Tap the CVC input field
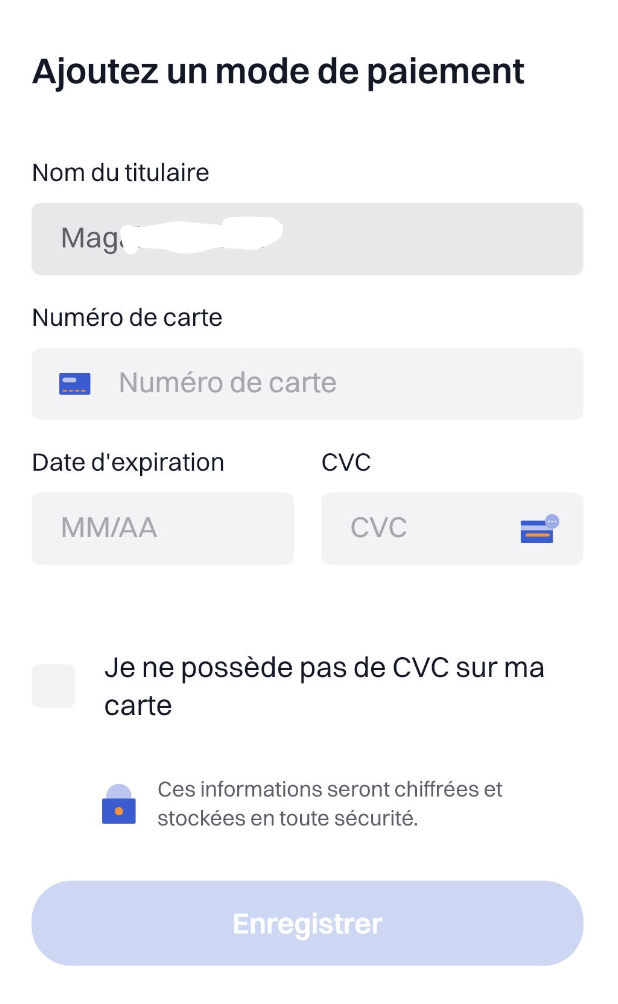The width and height of the screenshot is (618, 1004). [x=452, y=528]
